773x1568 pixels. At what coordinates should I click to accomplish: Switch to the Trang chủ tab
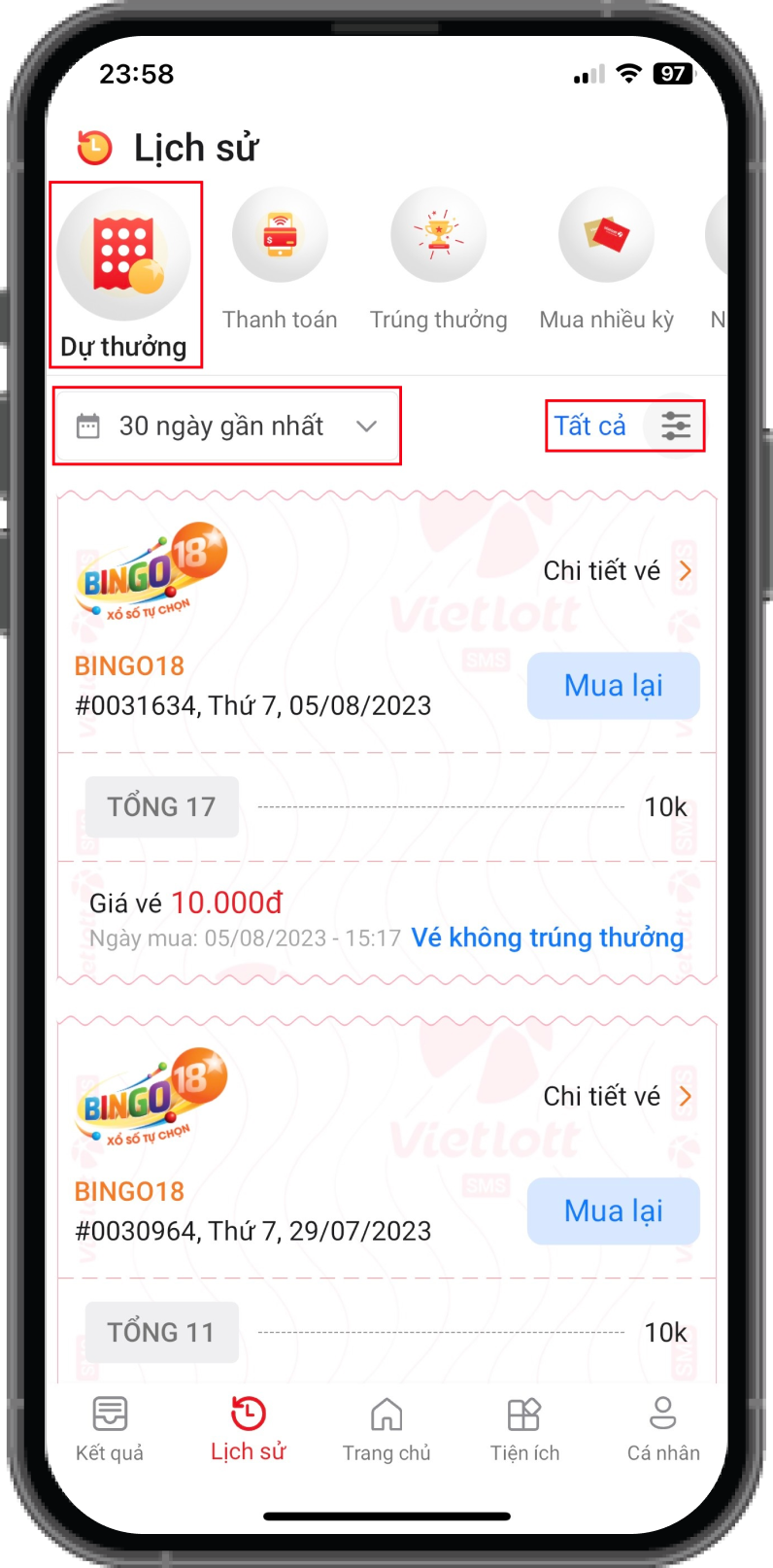click(x=386, y=1429)
